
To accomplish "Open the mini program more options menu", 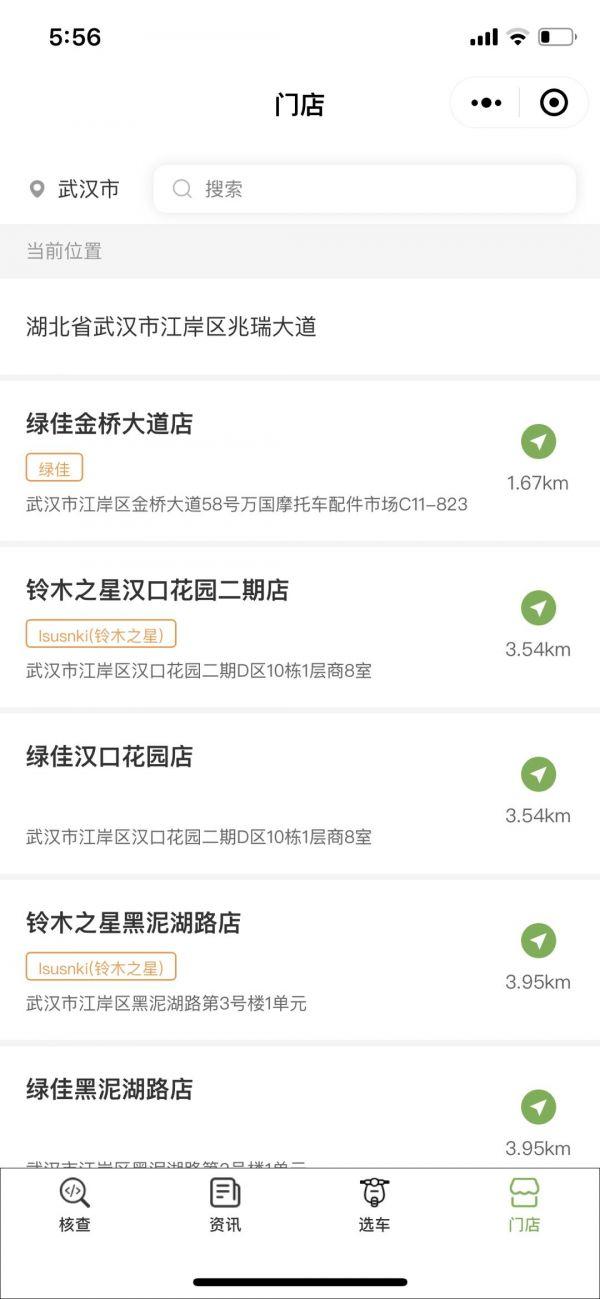I will coord(486,103).
